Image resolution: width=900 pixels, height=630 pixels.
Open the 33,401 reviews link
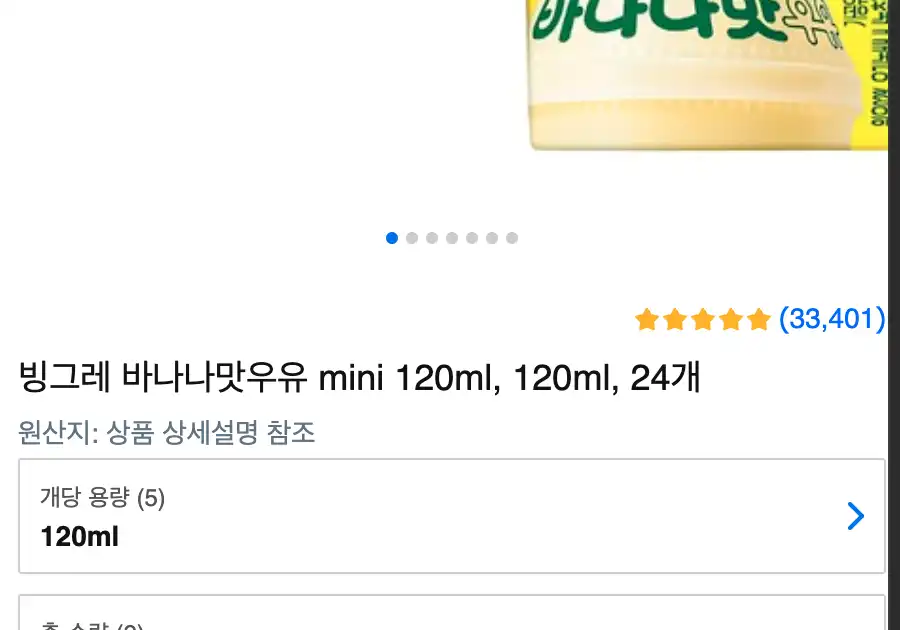831,319
